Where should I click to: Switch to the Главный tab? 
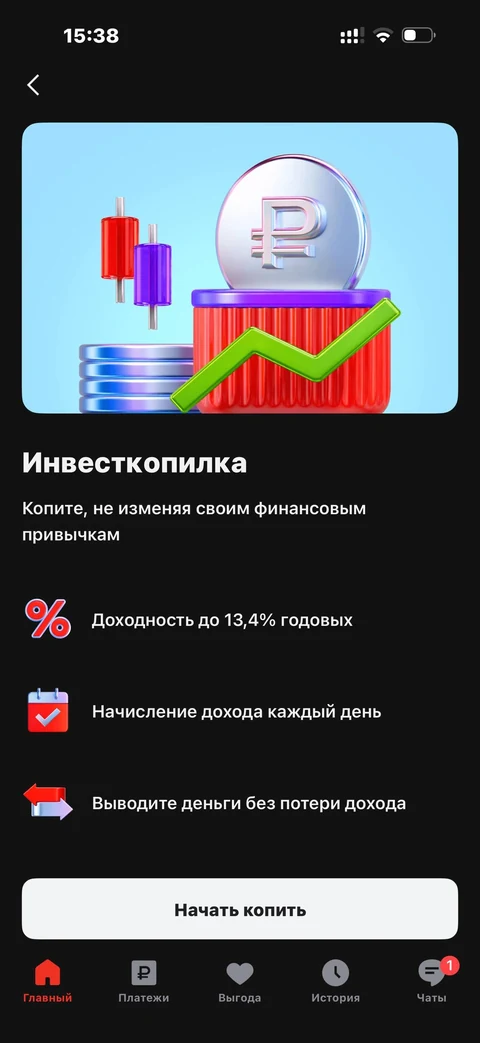[48, 982]
